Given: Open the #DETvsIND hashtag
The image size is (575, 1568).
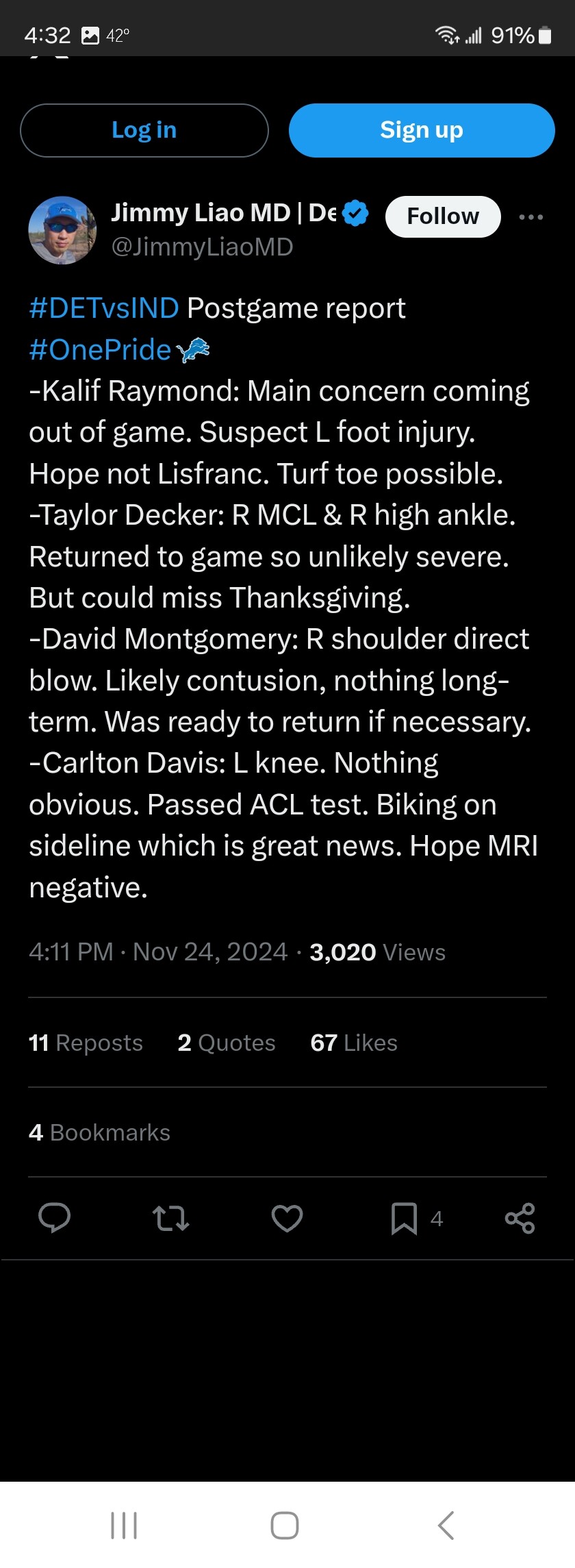Looking at the screenshot, I should pyautogui.click(x=104, y=308).
